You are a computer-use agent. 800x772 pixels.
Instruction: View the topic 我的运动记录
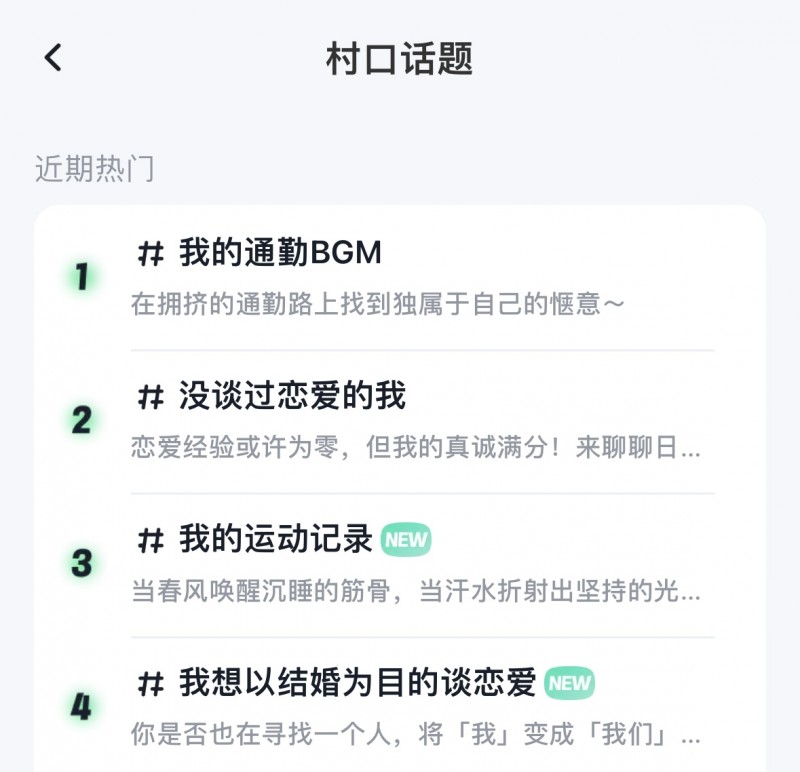point(276,539)
